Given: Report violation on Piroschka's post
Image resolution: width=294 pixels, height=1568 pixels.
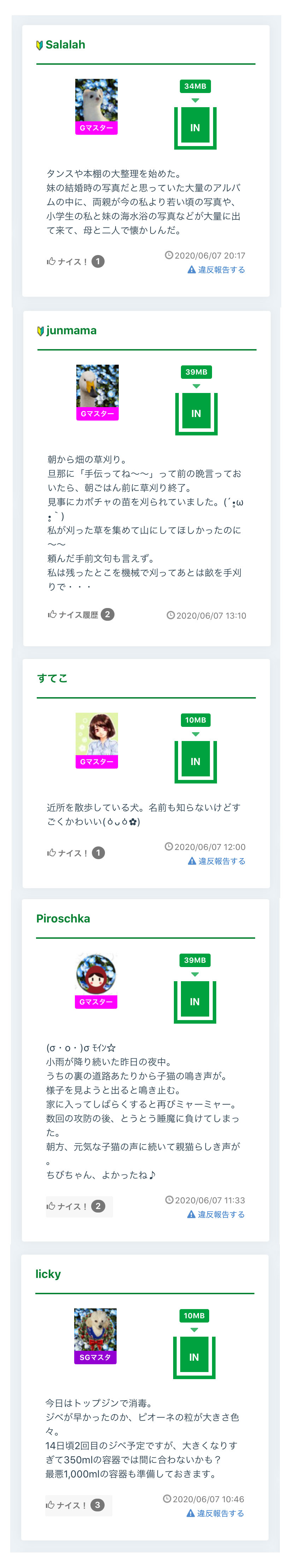Looking at the screenshot, I should click(x=217, y=1215).
